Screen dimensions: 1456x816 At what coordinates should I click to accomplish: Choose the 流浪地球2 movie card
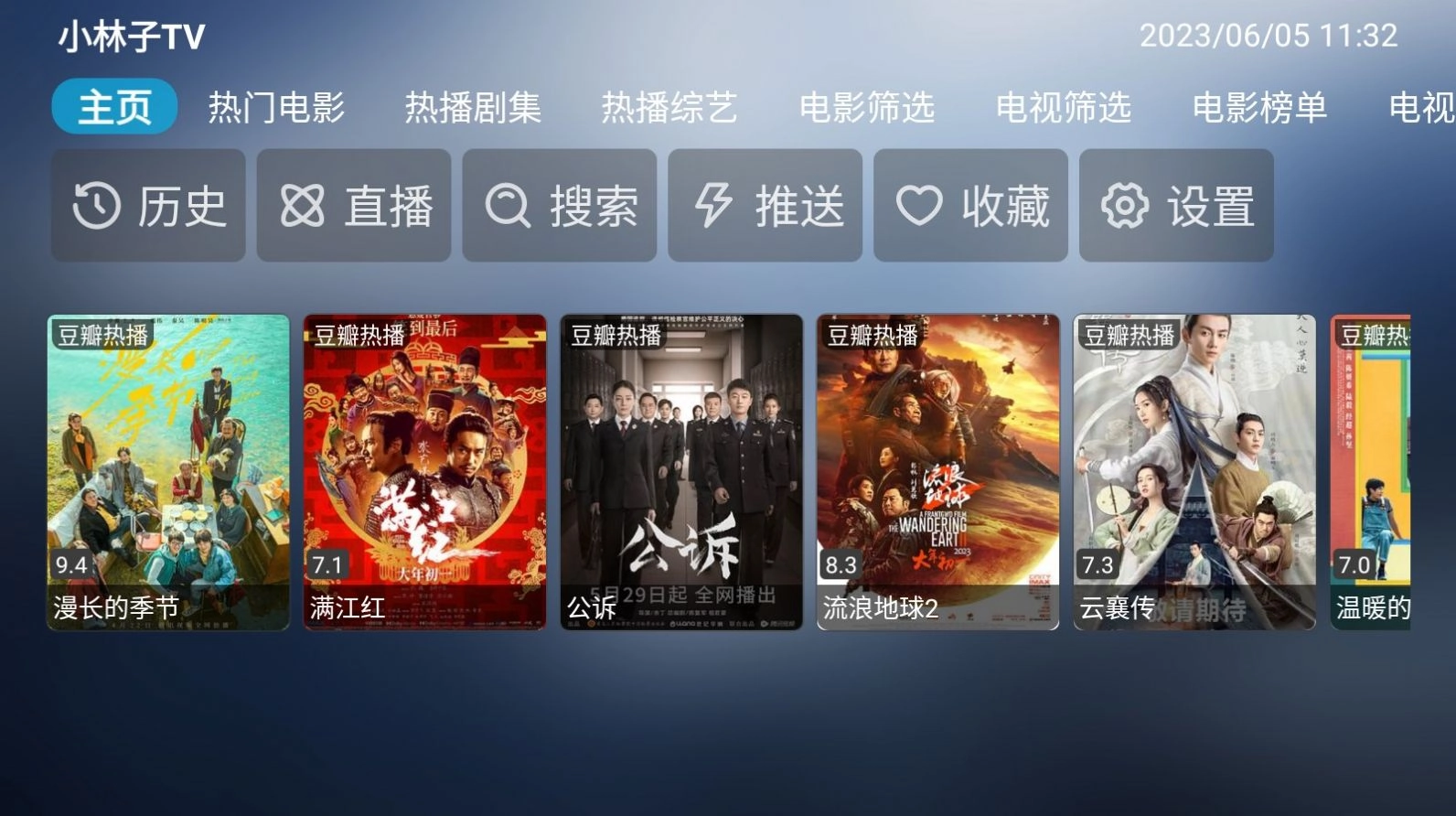(938, 471)
